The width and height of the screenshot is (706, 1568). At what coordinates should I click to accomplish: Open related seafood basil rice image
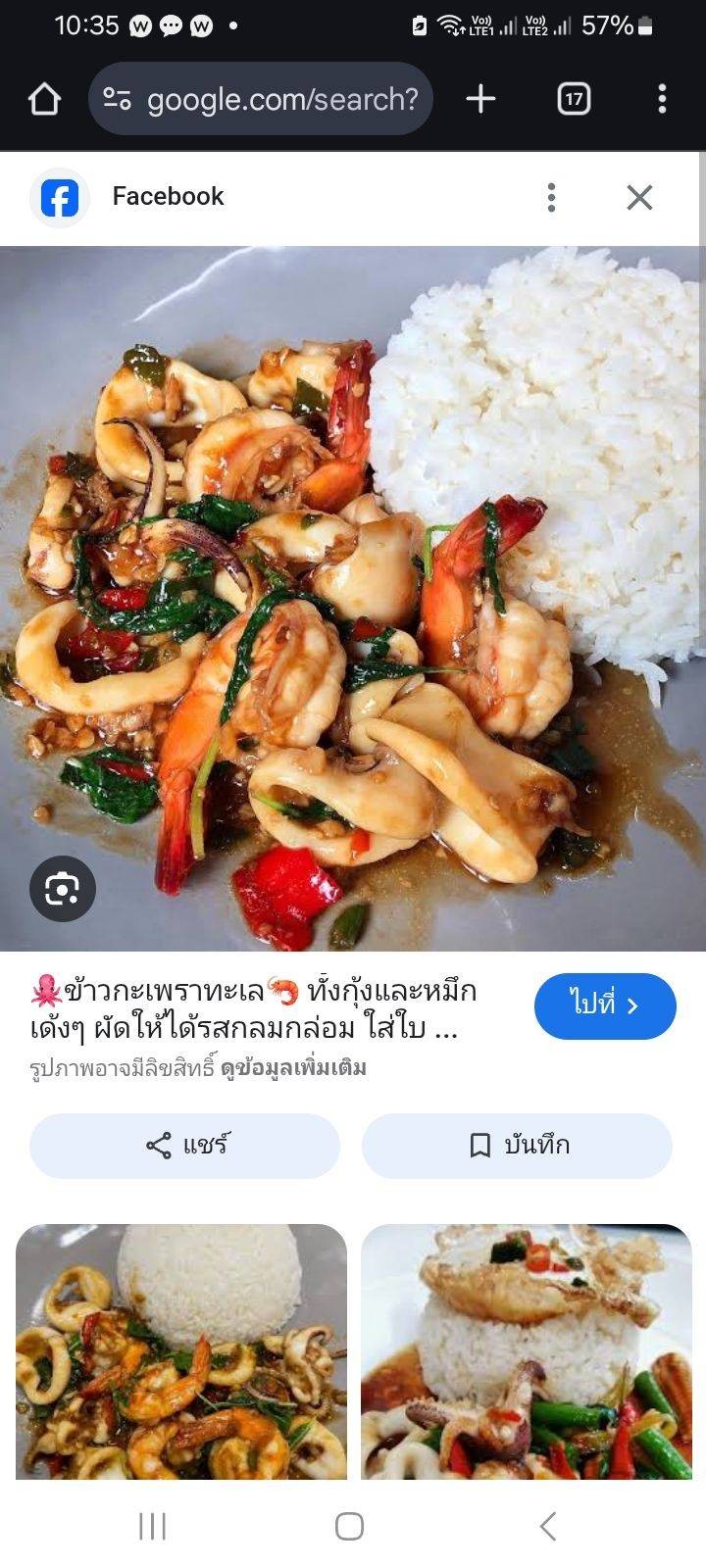coord(181,1350)
